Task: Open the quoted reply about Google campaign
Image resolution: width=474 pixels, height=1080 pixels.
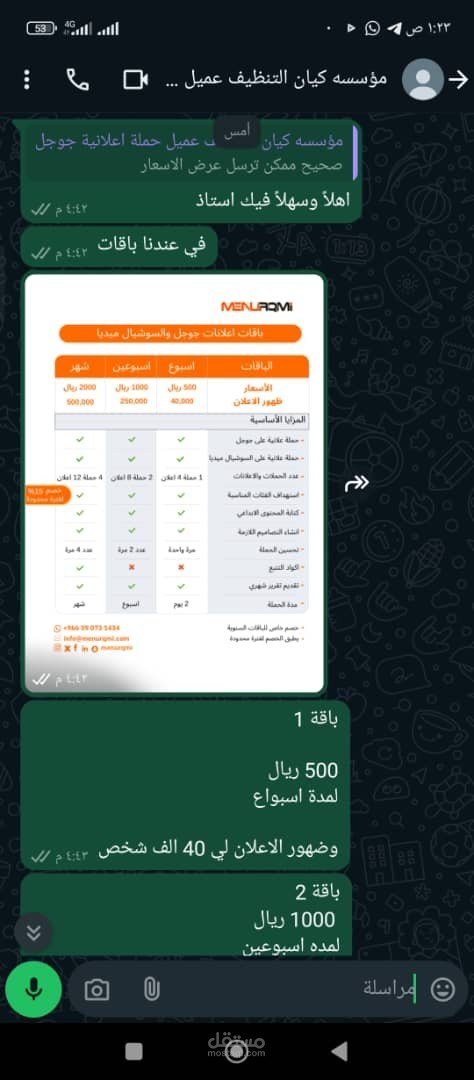Action: point(192,152)
